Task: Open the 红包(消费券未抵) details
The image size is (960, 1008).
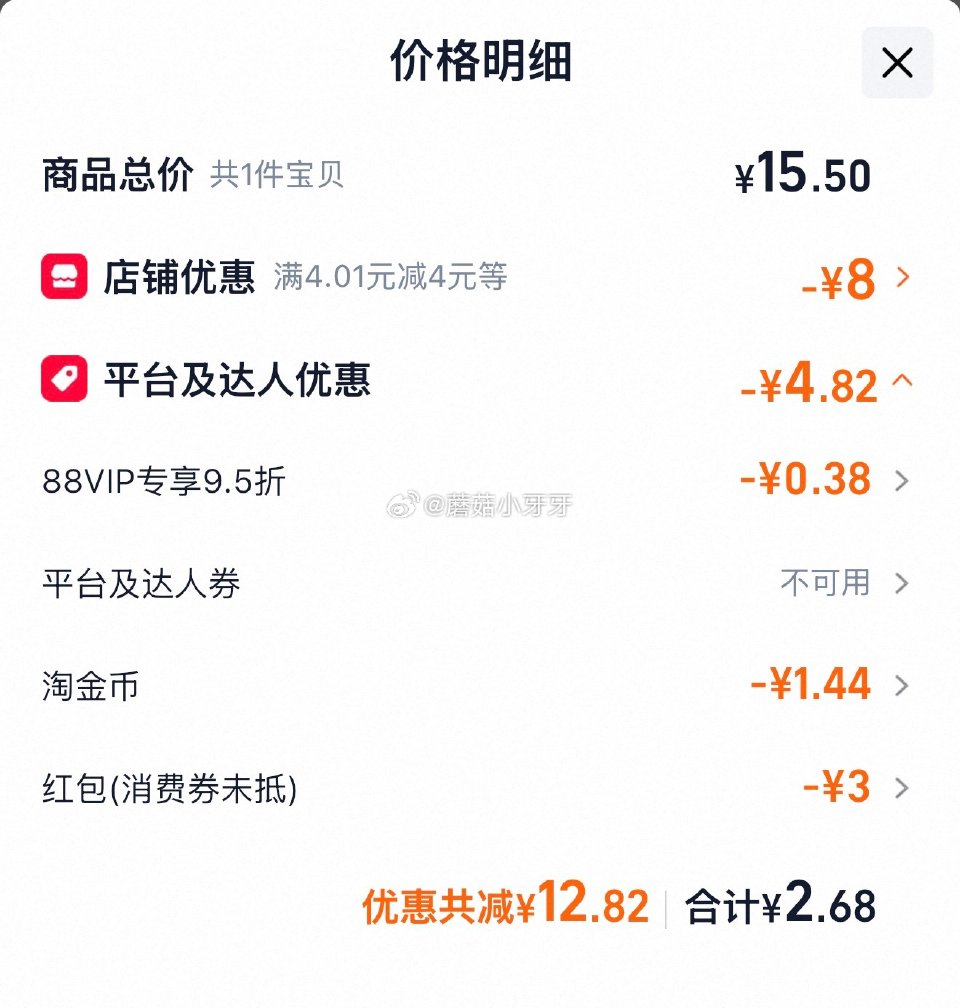Action: [x=900, y=788]
